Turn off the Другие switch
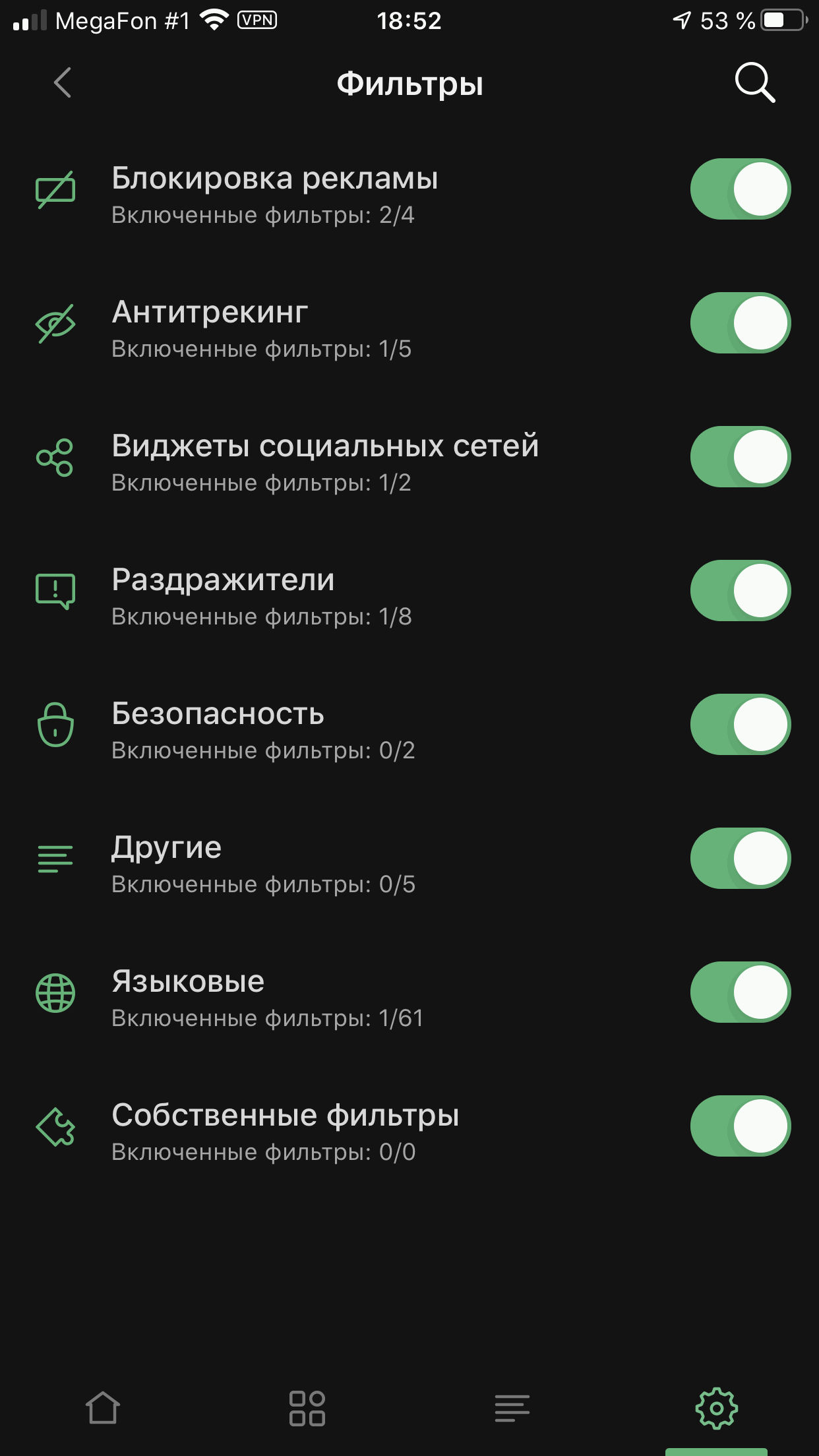The image size is (819, 1456). (740, 859)
